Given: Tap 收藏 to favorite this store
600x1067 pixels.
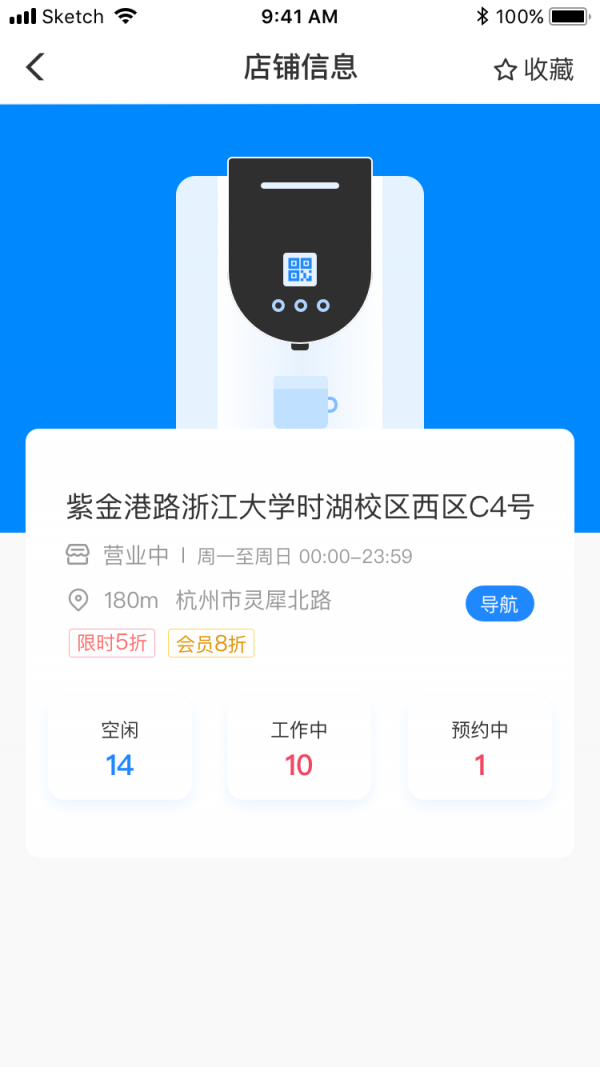Looking at the screenshot, I should [534, 69].
